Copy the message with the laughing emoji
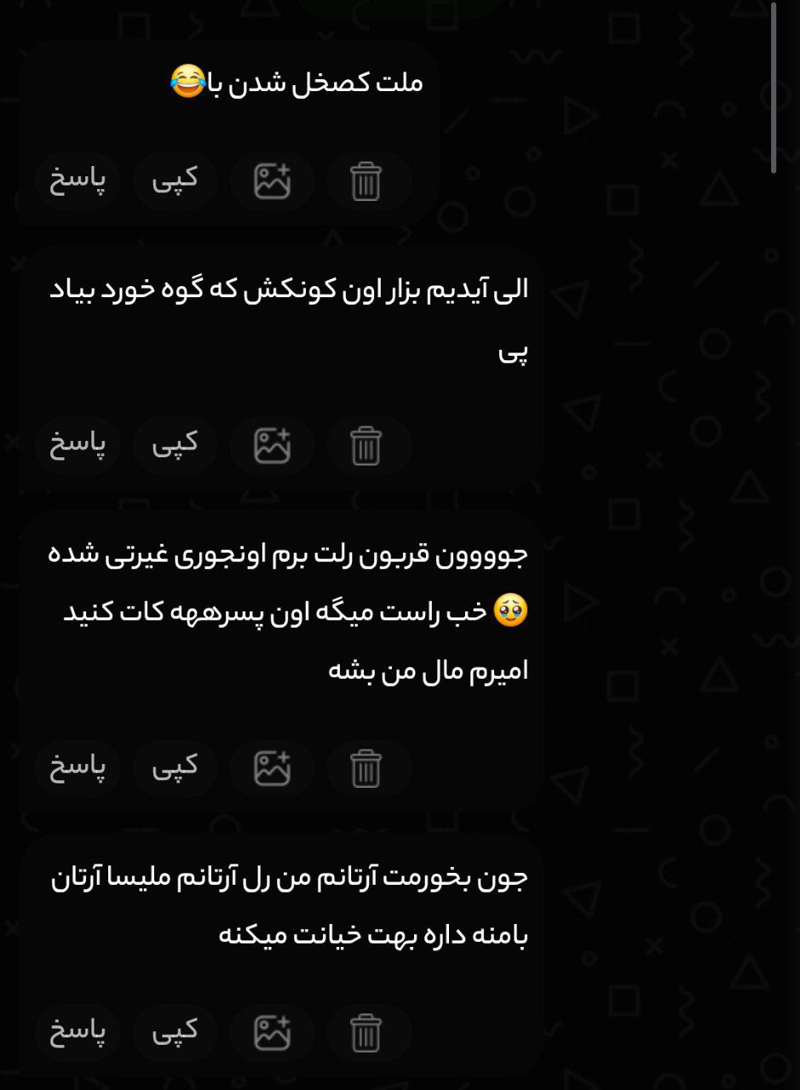Image resolution: width=800 pixels, height=1090 pixels. [175, 180]
